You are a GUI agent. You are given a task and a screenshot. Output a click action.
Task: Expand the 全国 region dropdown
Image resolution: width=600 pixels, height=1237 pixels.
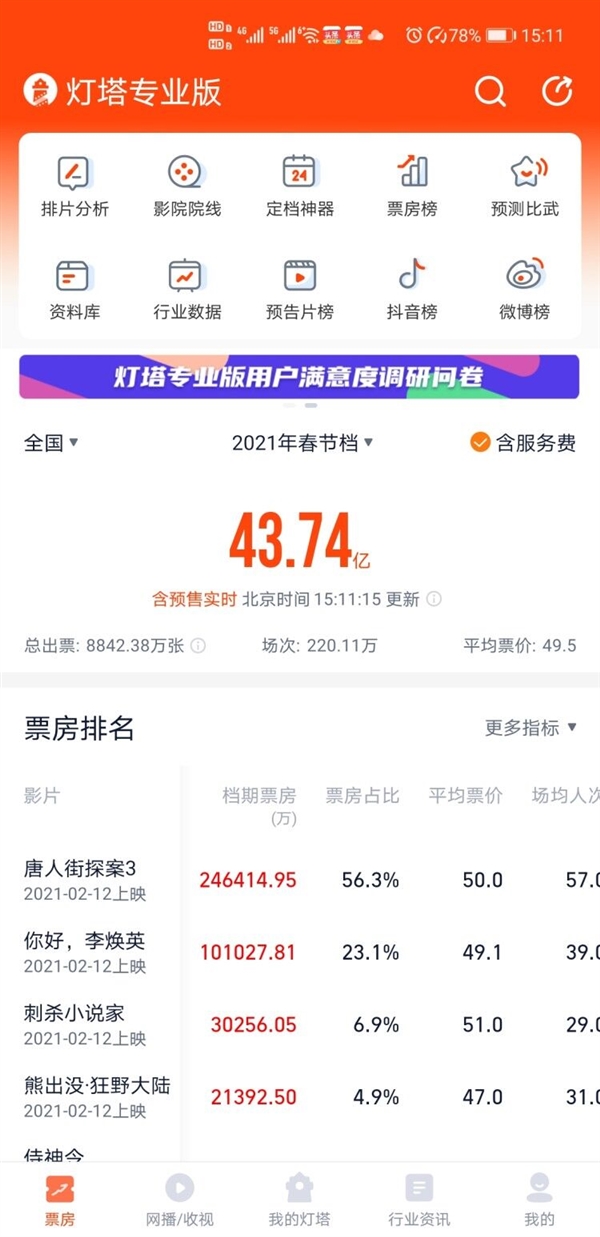click(51, 443)
